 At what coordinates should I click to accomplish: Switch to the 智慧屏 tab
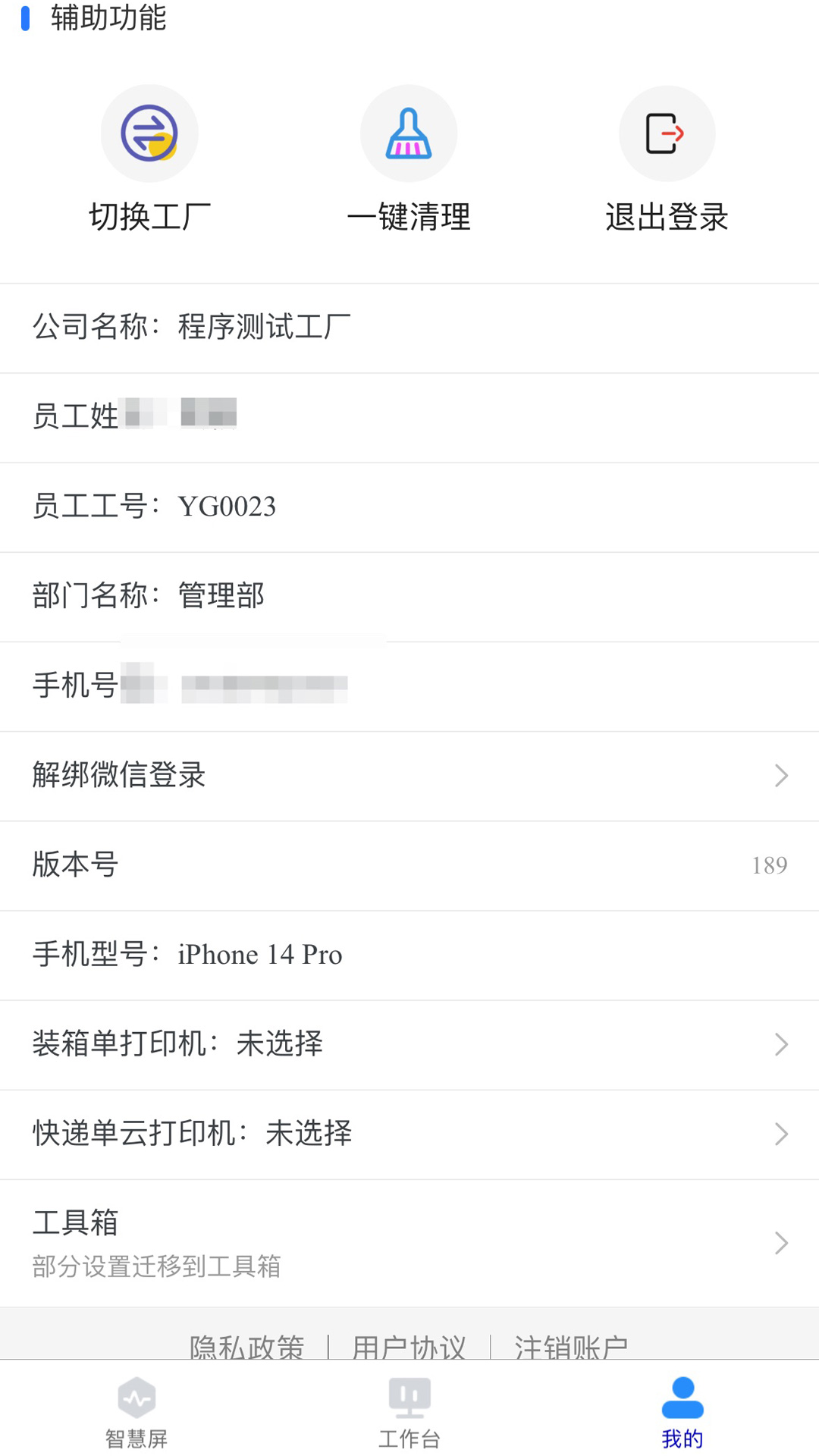136,1412
